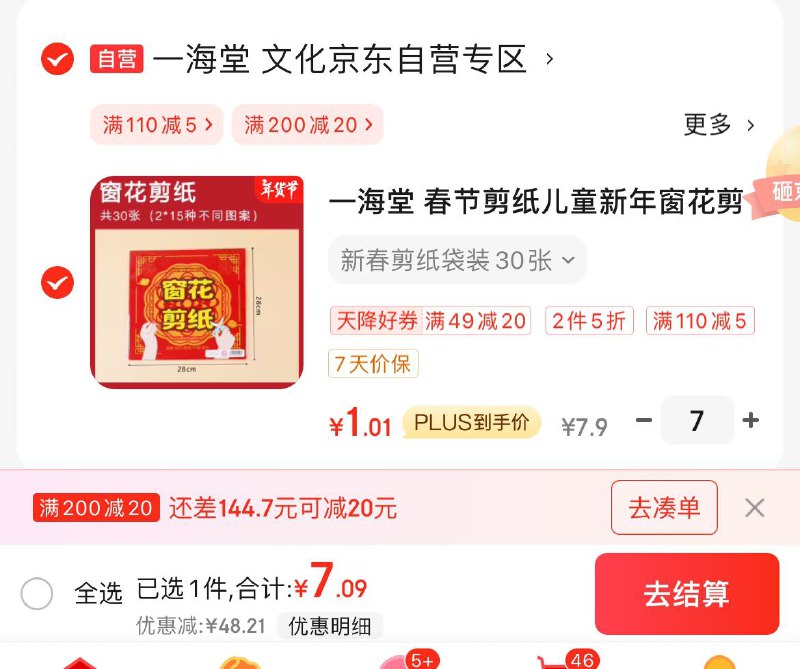Tap the 满110减5 coupon chip
Image resolution: width=800 pixels, height=669 pixels.
[157, 125]
